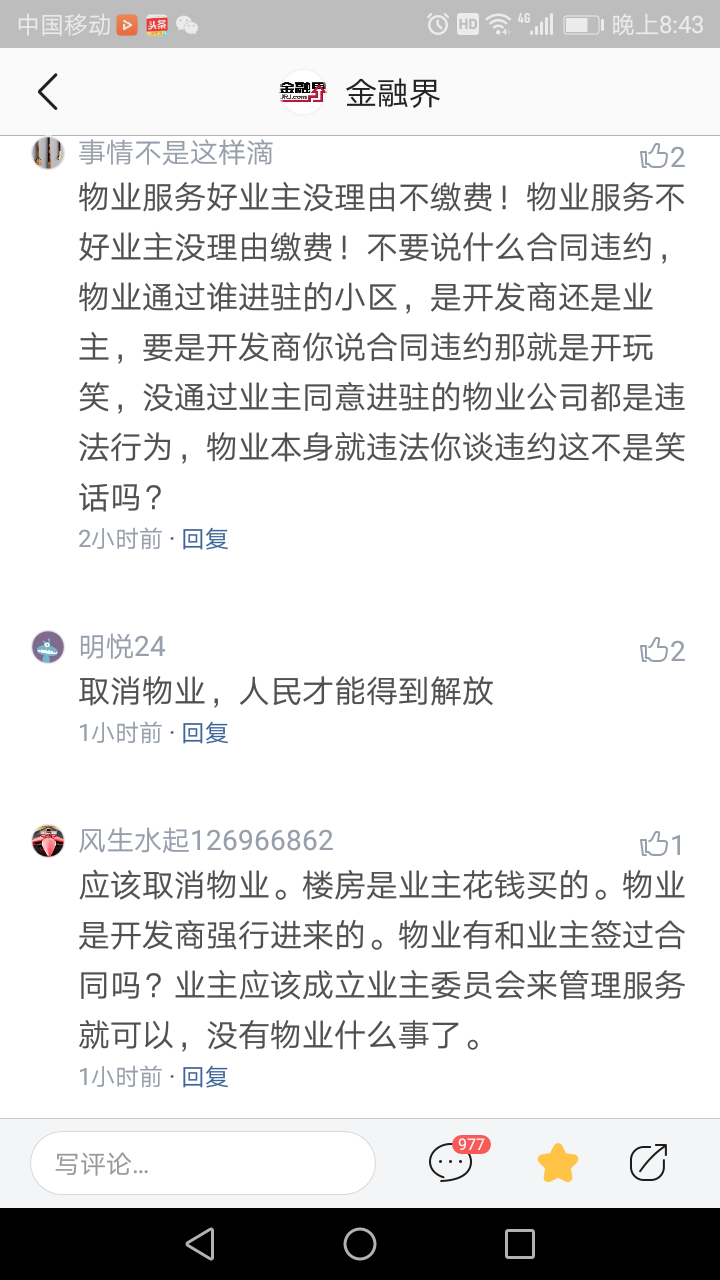Tap the 写评论 comment input field
The height and width of the screenshot is (1280, 720).
click(203, 1163)
